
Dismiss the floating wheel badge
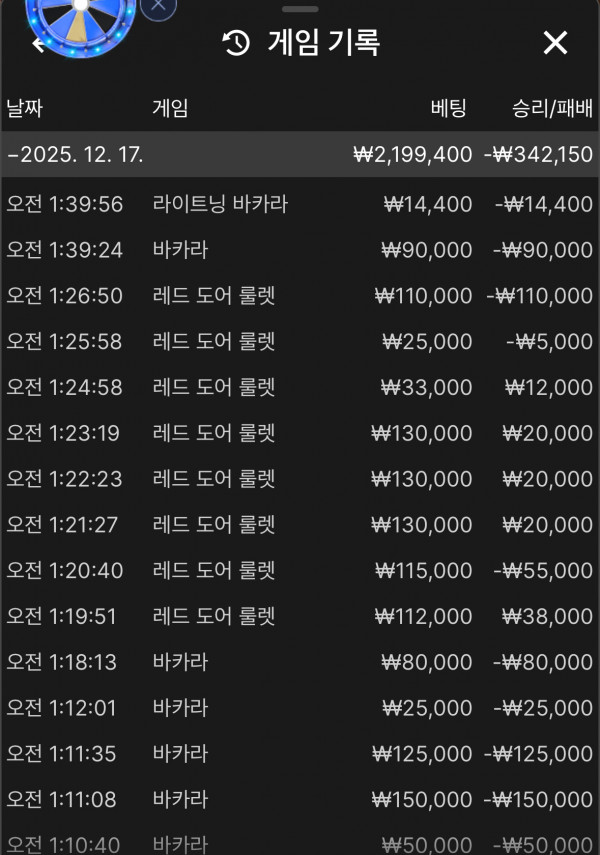coord(157,7)
